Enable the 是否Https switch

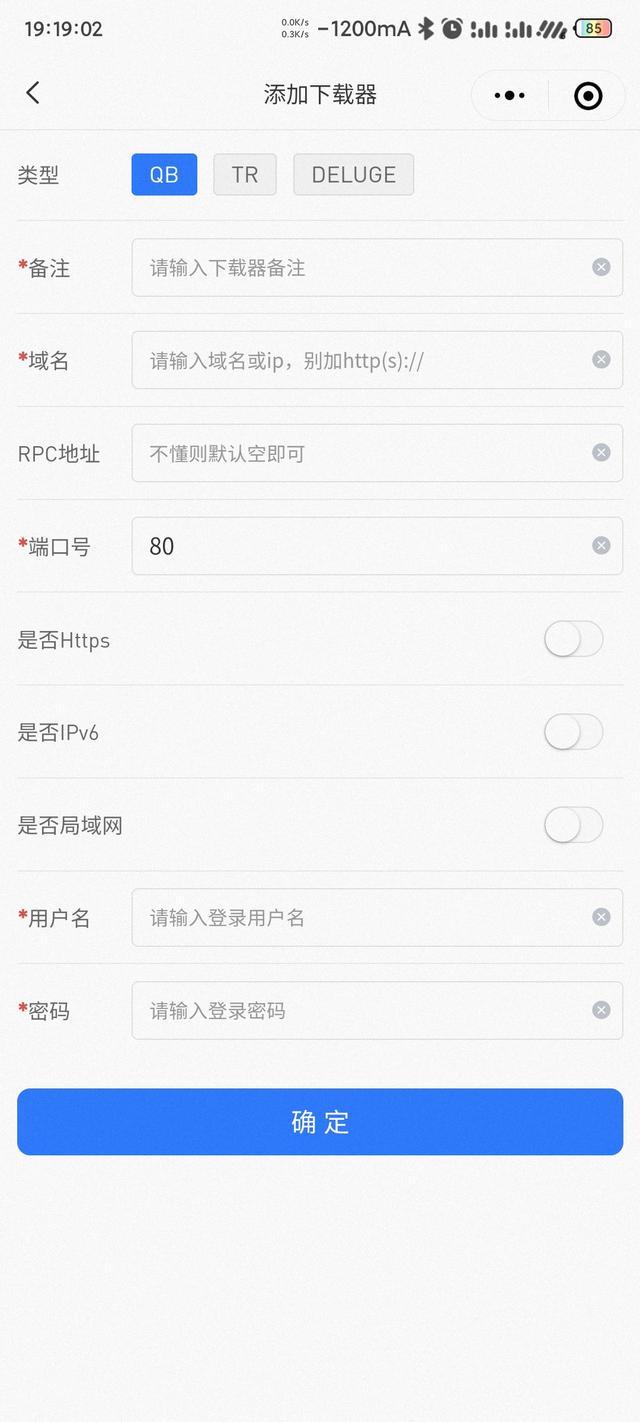pos(574,639)
